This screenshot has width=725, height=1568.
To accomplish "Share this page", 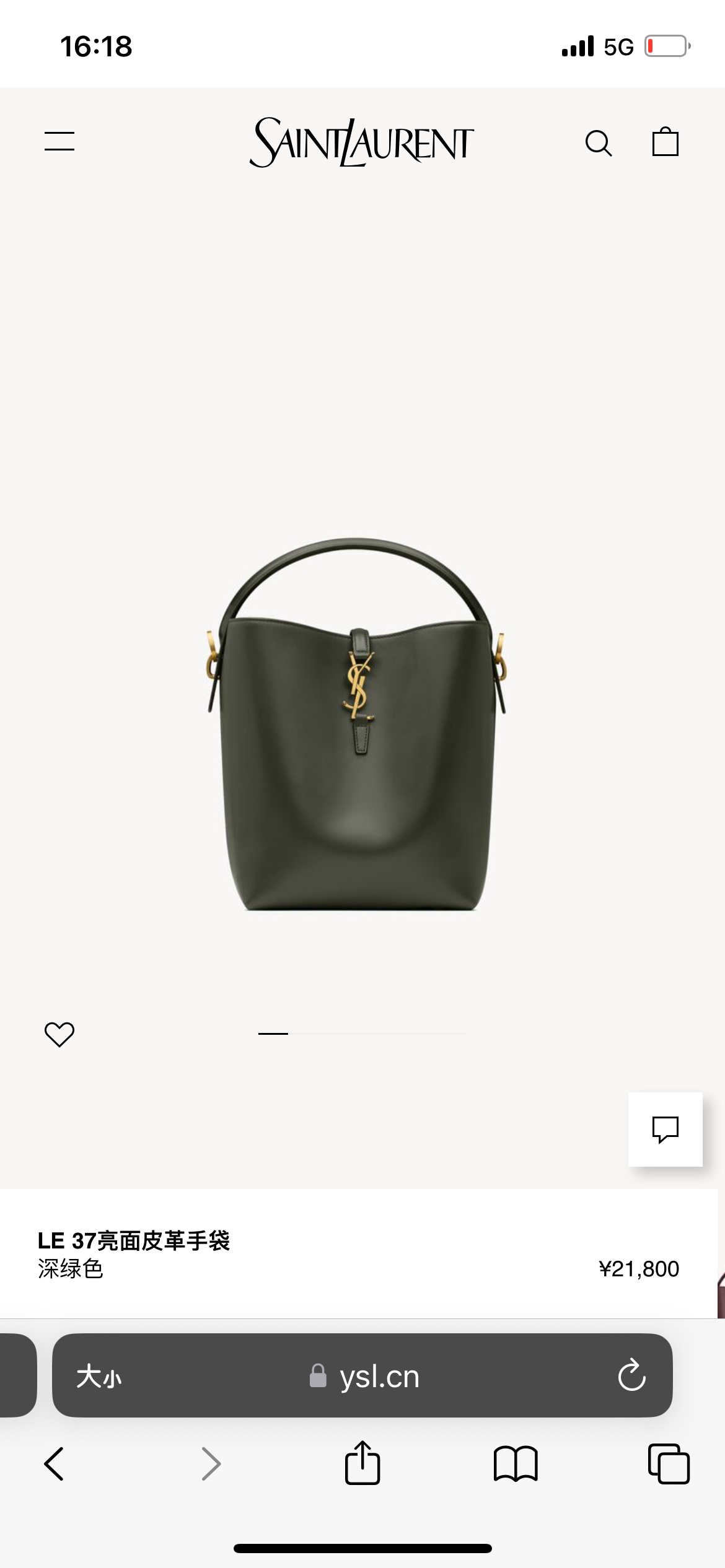I will pyautogui.click(x=362, y=1463).
